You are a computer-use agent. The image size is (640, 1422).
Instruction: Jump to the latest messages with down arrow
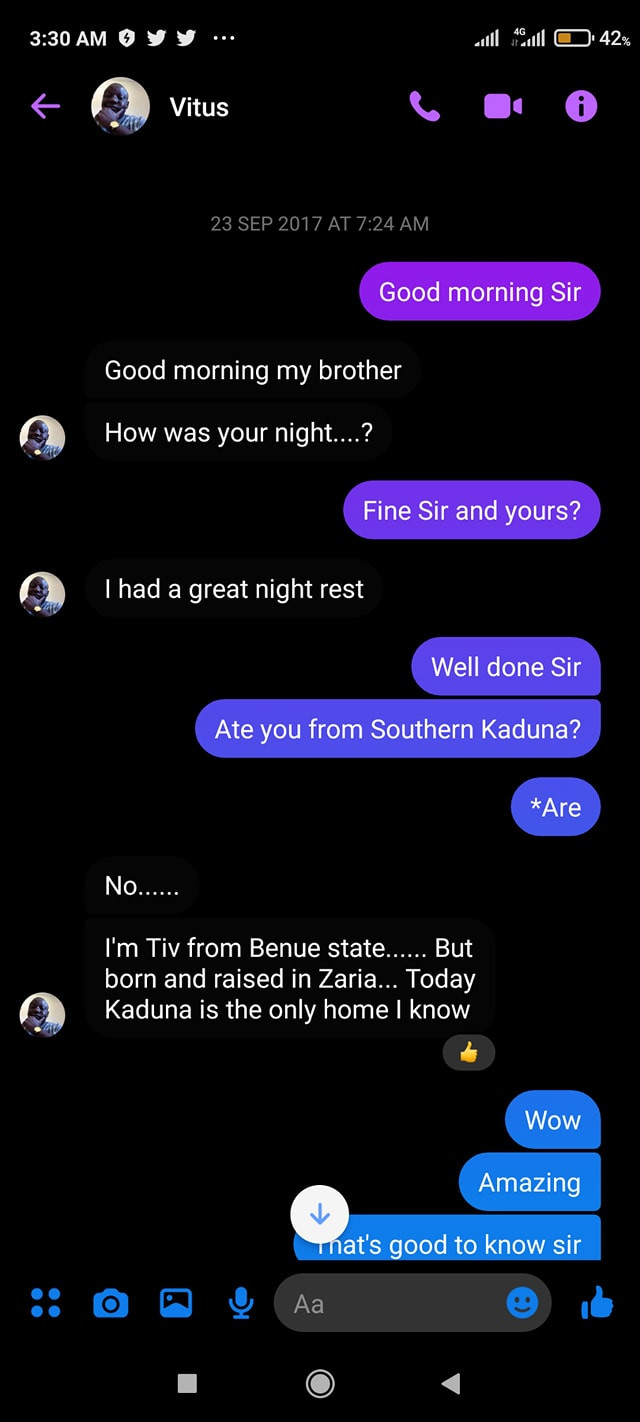pyautogui.click(x=319, y=1215)
